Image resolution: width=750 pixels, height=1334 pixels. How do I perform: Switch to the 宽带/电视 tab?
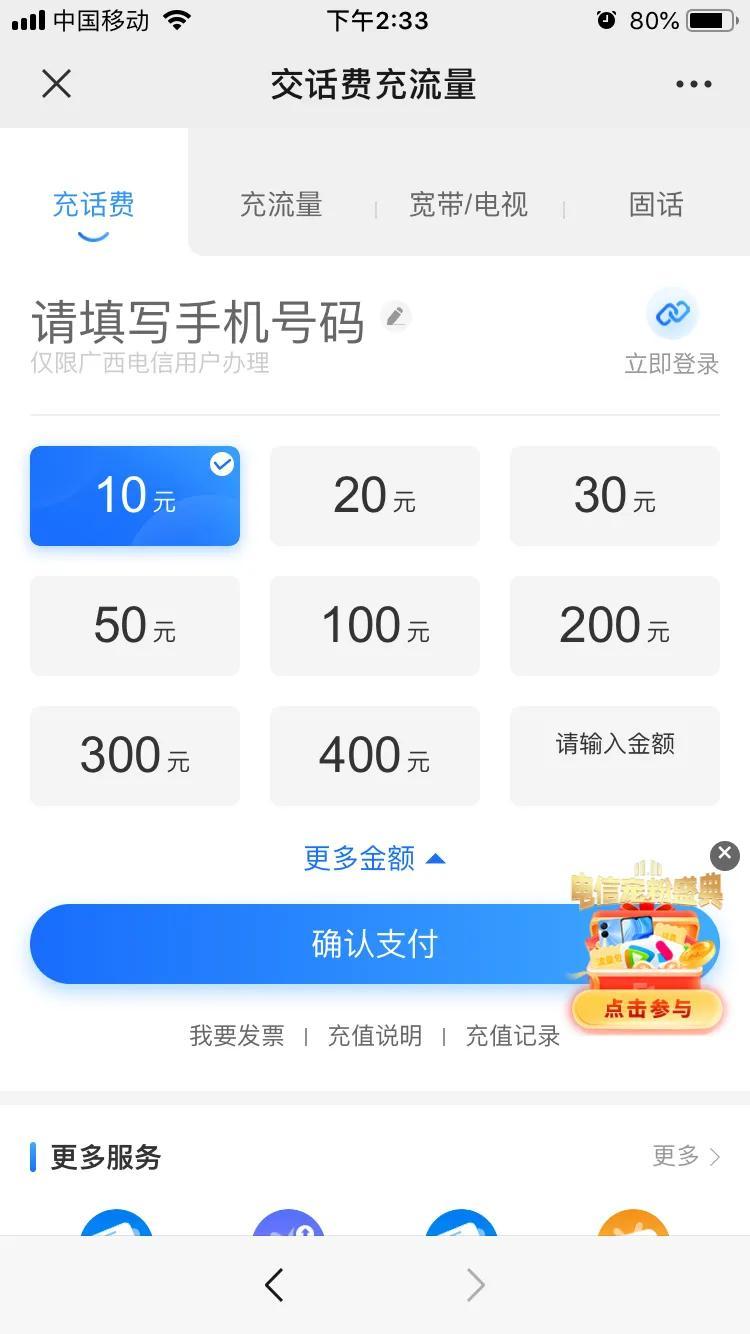[x=468, y=205]
